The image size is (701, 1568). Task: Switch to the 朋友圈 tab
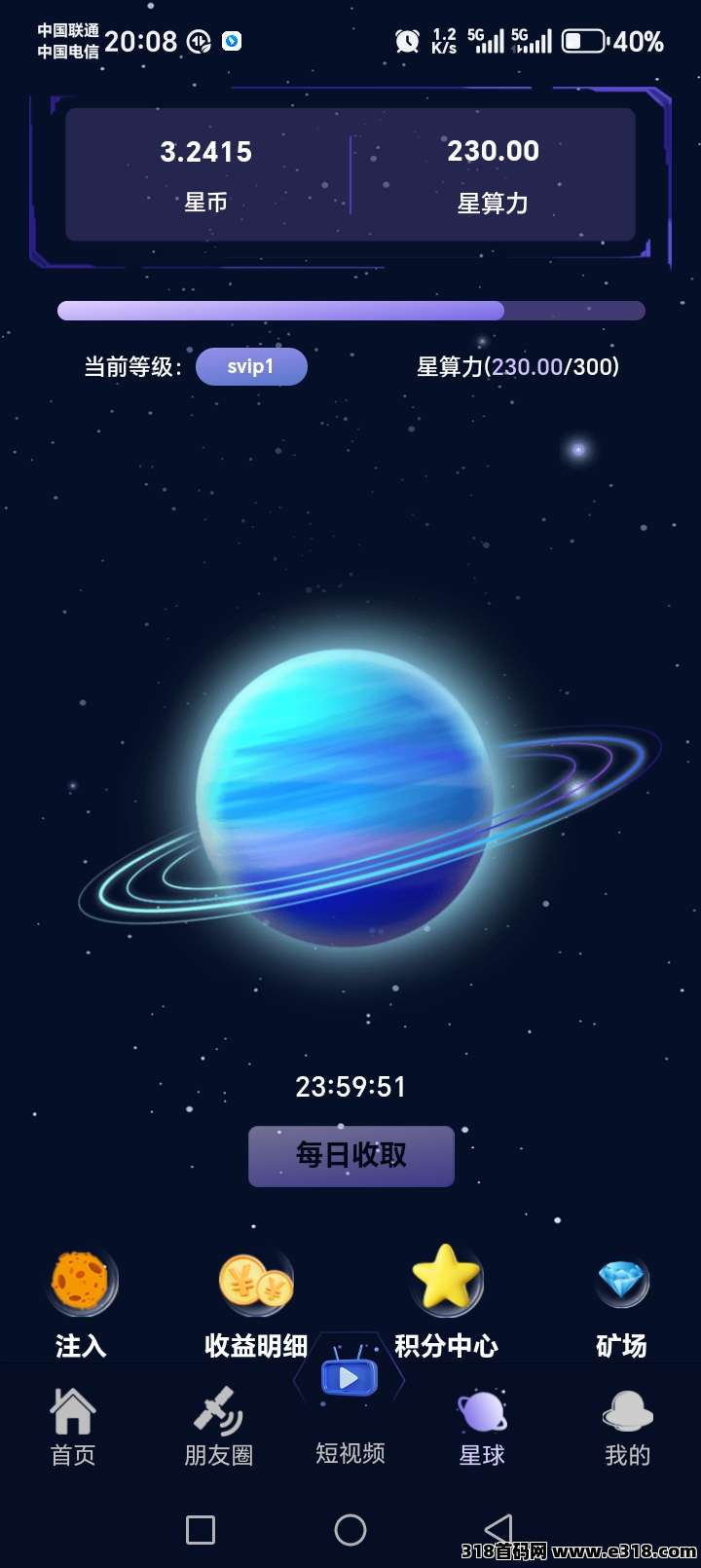[218, 1427]
